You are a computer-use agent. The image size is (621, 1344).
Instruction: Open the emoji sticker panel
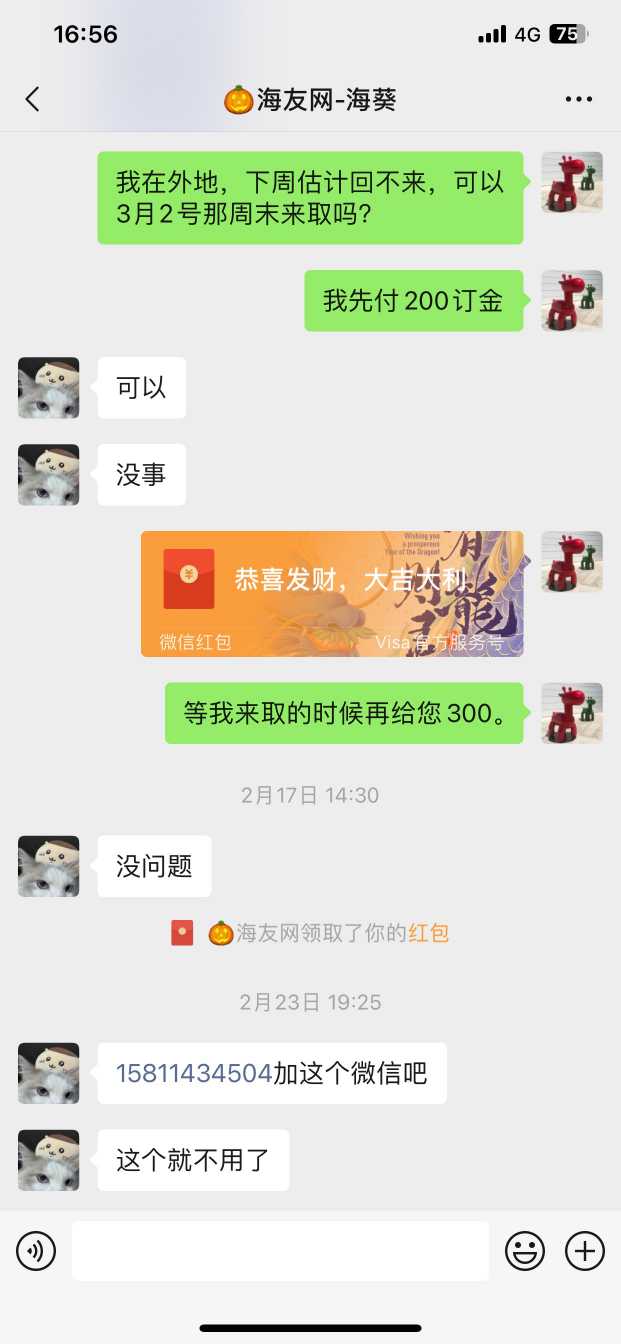click(525, 1251)
